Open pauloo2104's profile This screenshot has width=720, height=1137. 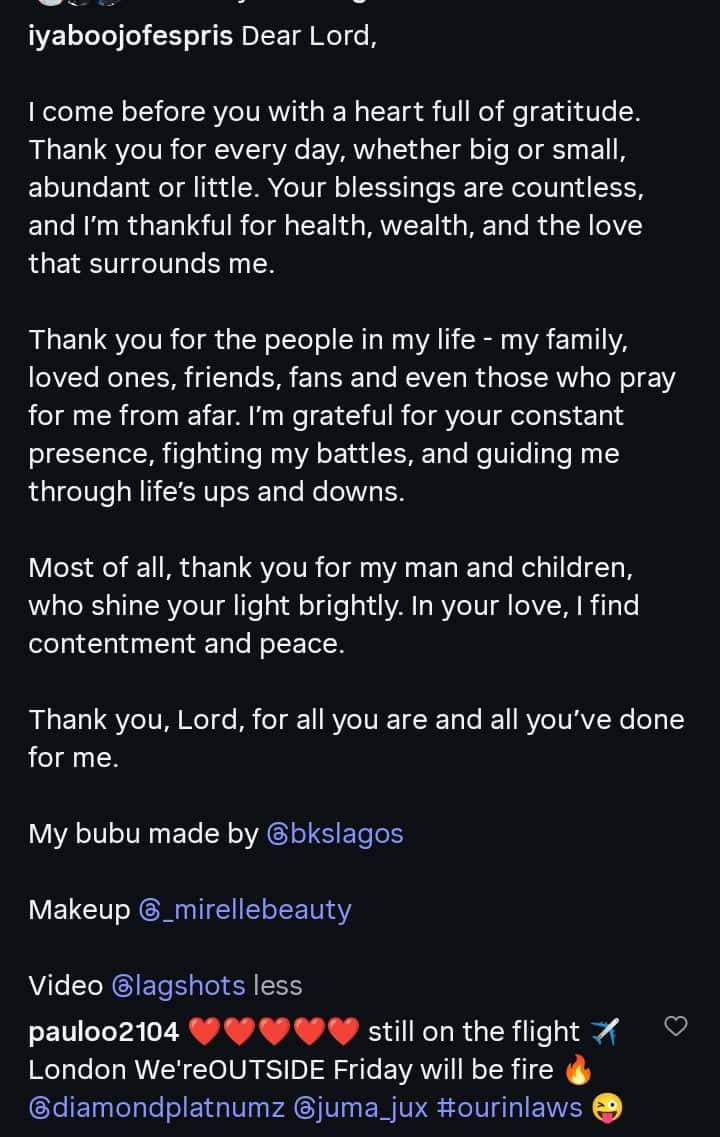coord(104,1032)
